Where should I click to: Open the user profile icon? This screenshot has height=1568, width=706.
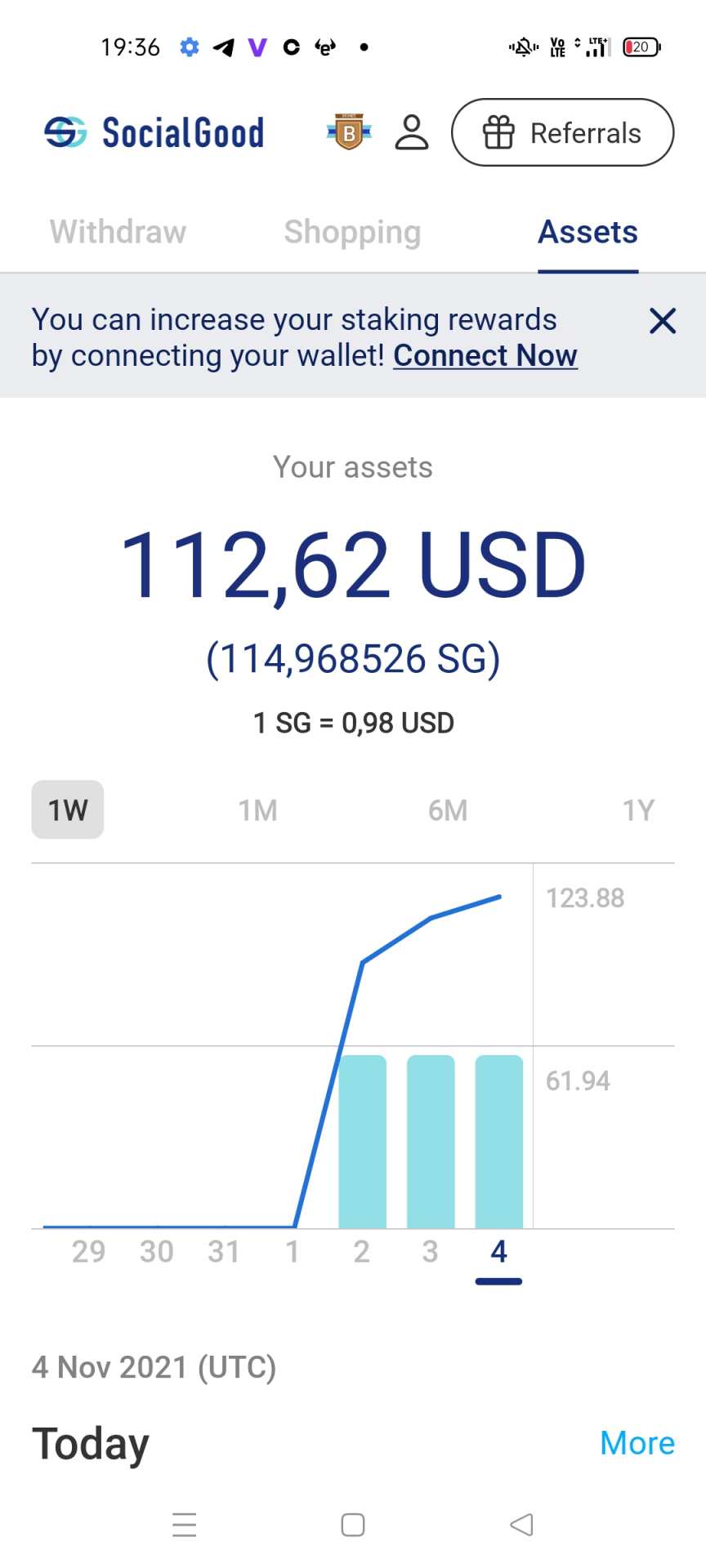[x=412, y=132]
